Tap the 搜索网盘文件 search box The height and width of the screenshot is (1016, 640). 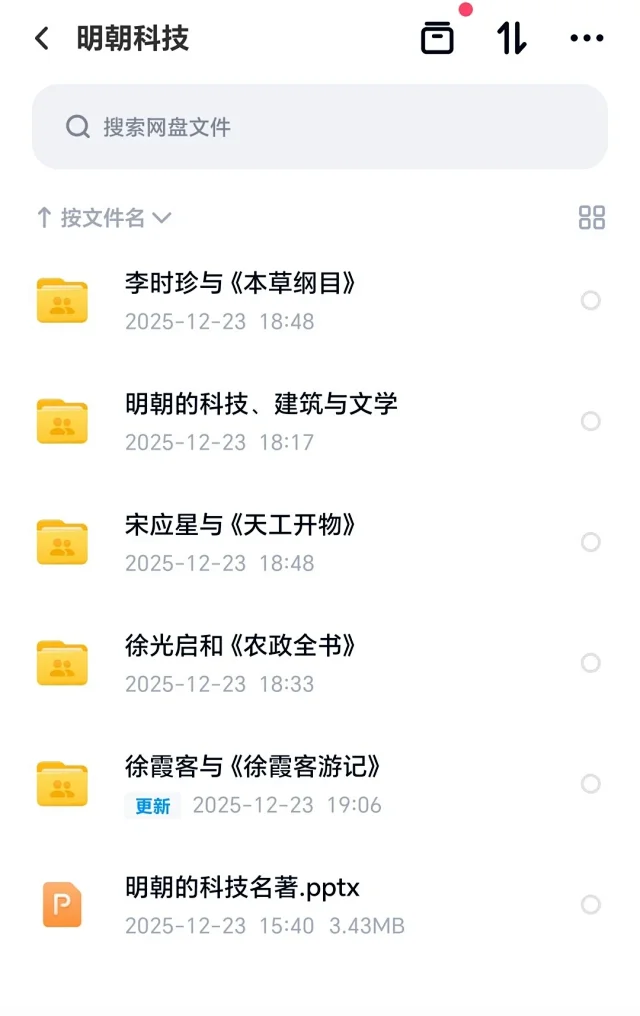pyautogui.click(x=320, y=127)
